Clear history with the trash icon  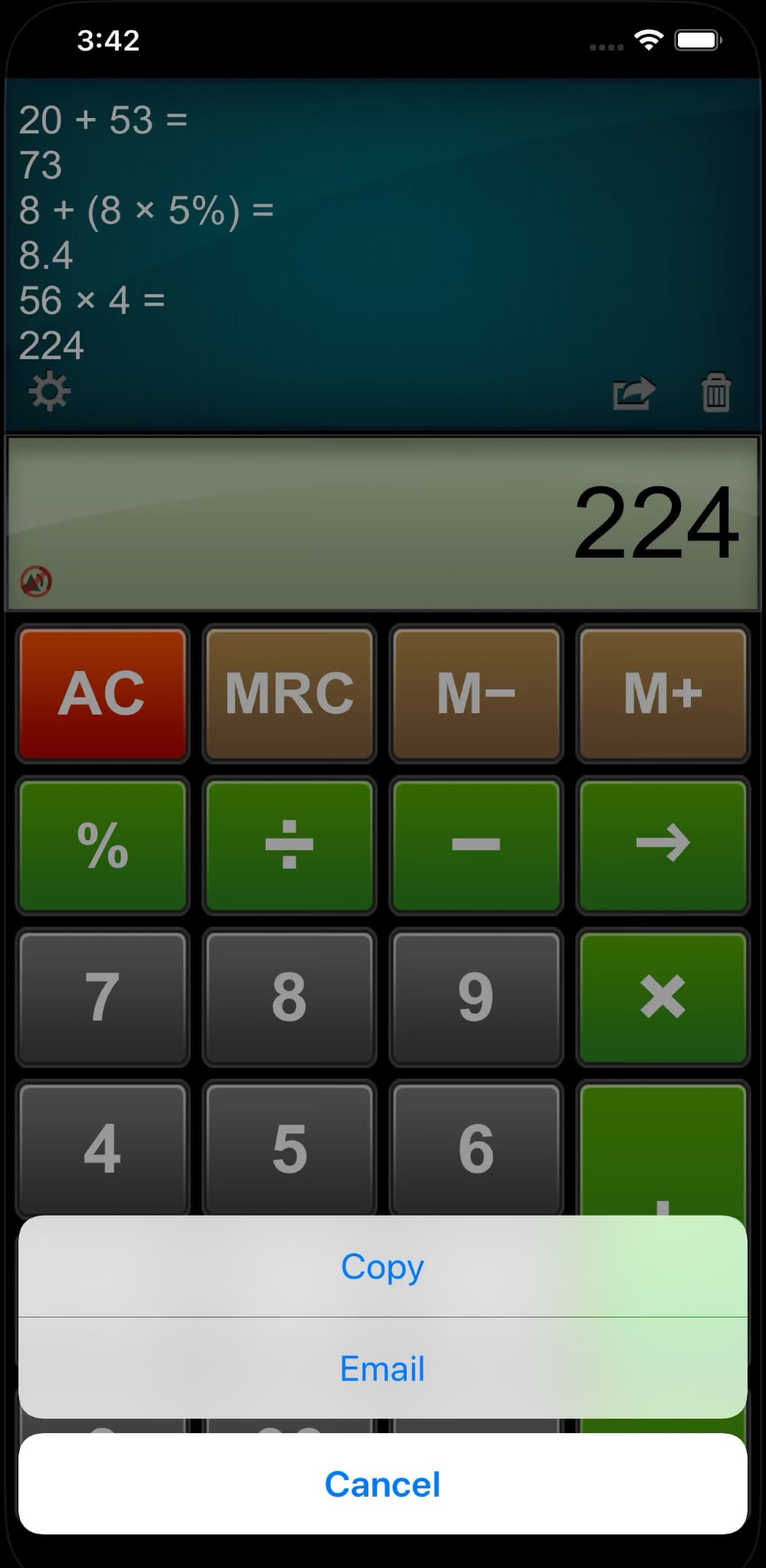pyautogui.click(x=716, y=392)
